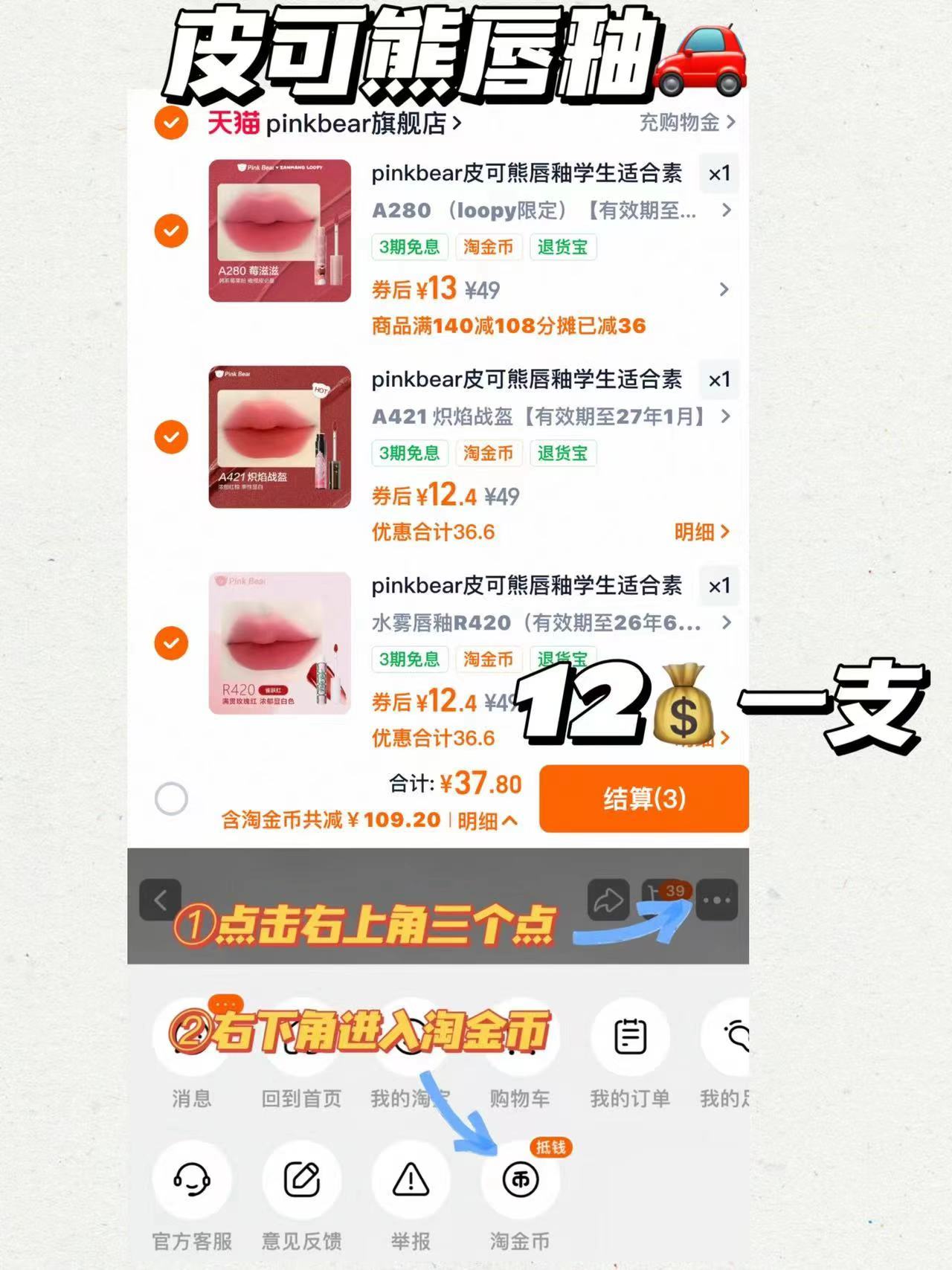Open the 消息 messages icon
This screenshot has height=1270, width=952.
point(192,1036)
